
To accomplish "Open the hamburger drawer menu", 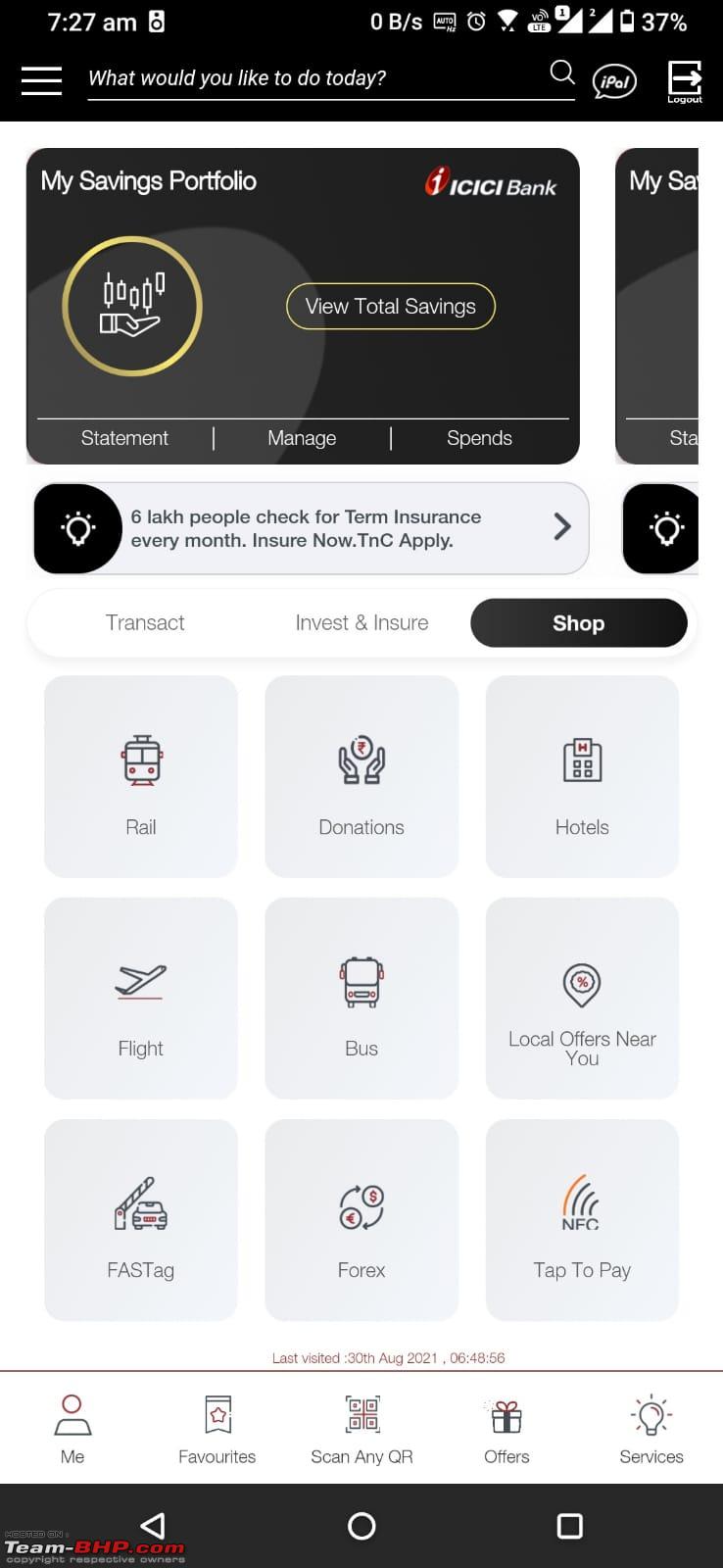I will (41, 79).
